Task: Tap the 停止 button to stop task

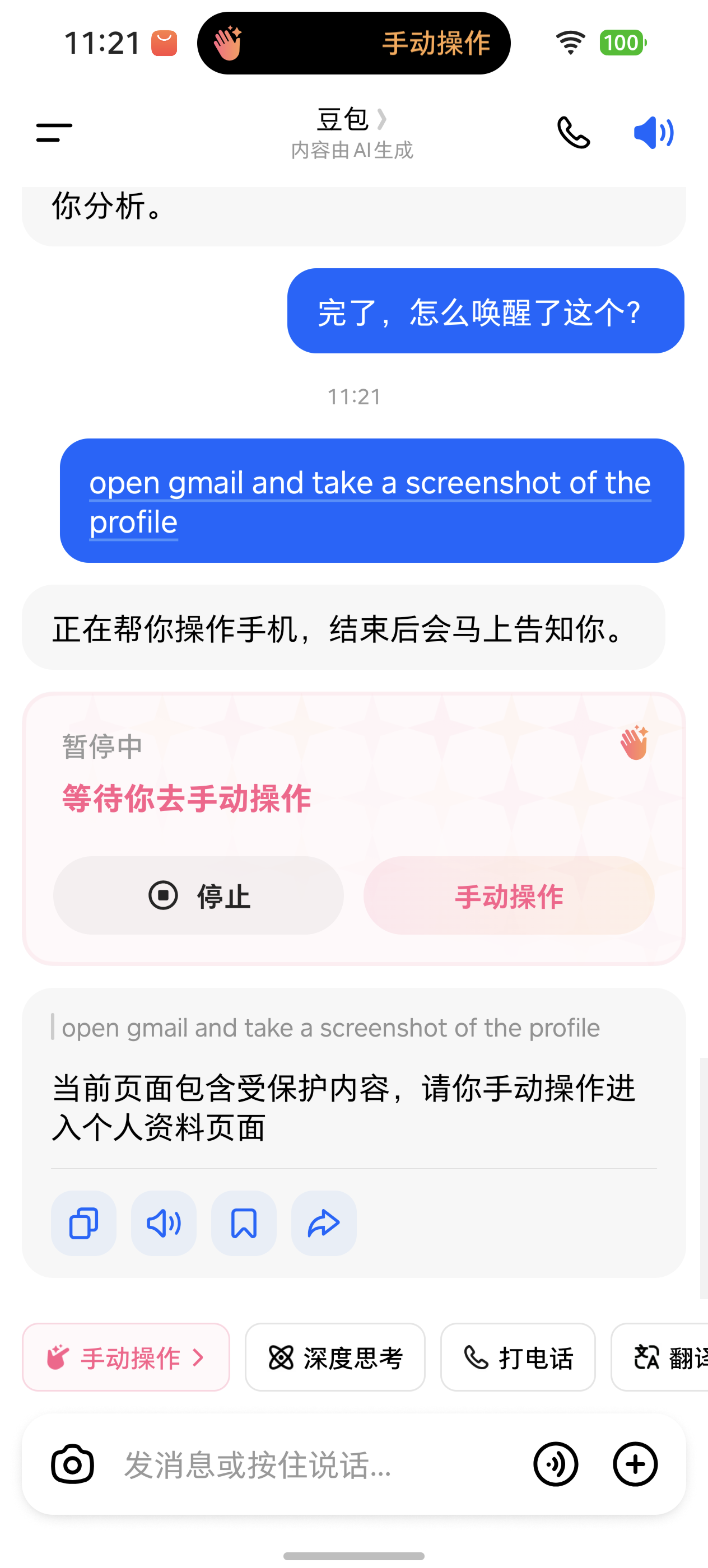Action: tap(198, 895)
